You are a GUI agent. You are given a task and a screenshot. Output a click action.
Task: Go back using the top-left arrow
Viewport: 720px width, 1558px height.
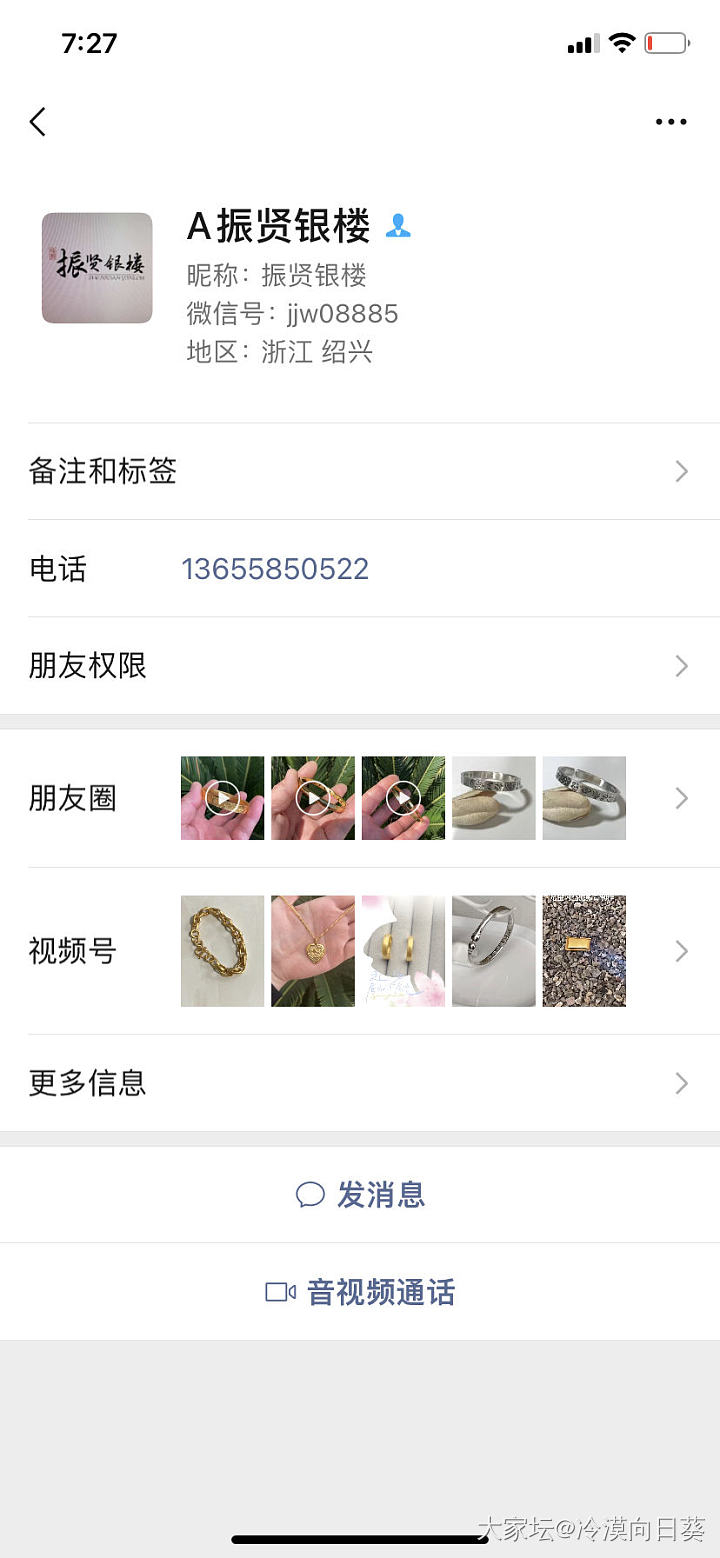(38, 122)
